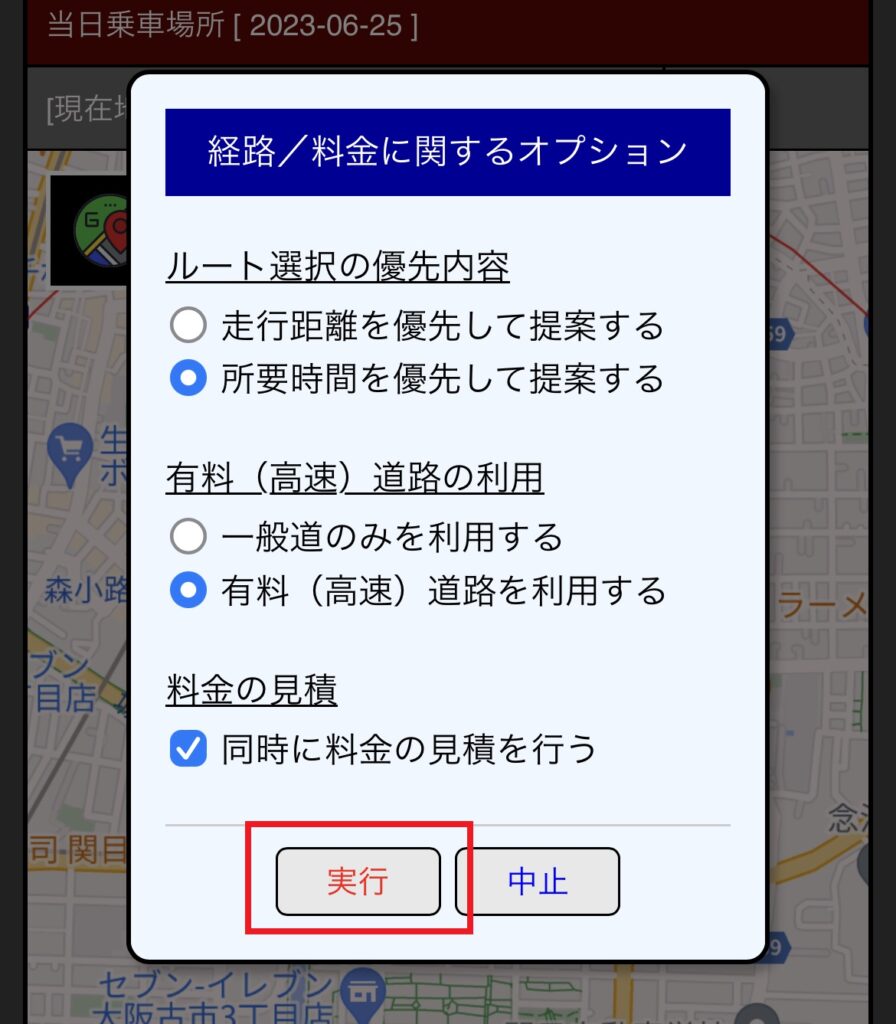This screenshot has width=896, height=1024.
Task: Select 一般道のみを利用する option
Action: [188, 537]
